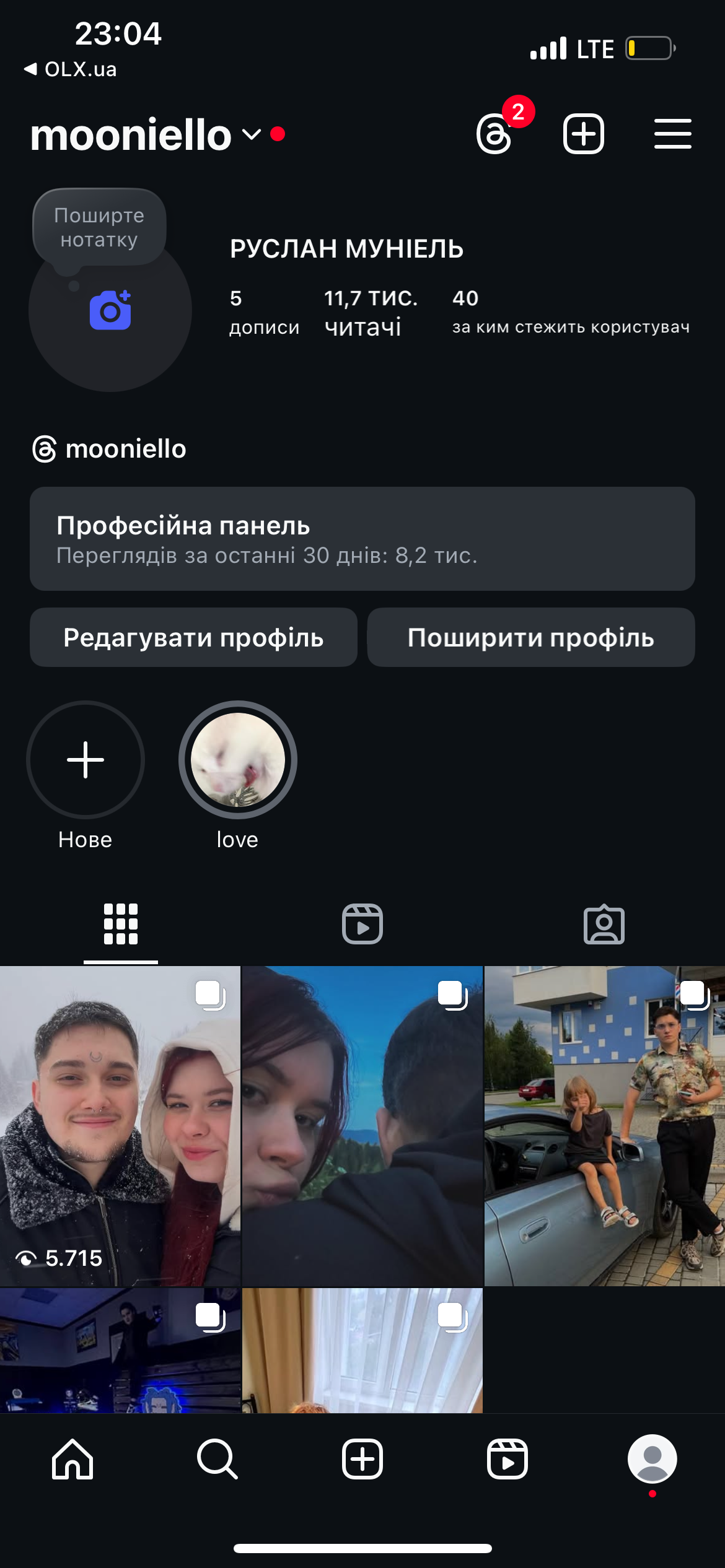Viewport: 725px width, 1568px height.
Task: Tap the Поширити профіль button
Action: [x=531, y=637]
